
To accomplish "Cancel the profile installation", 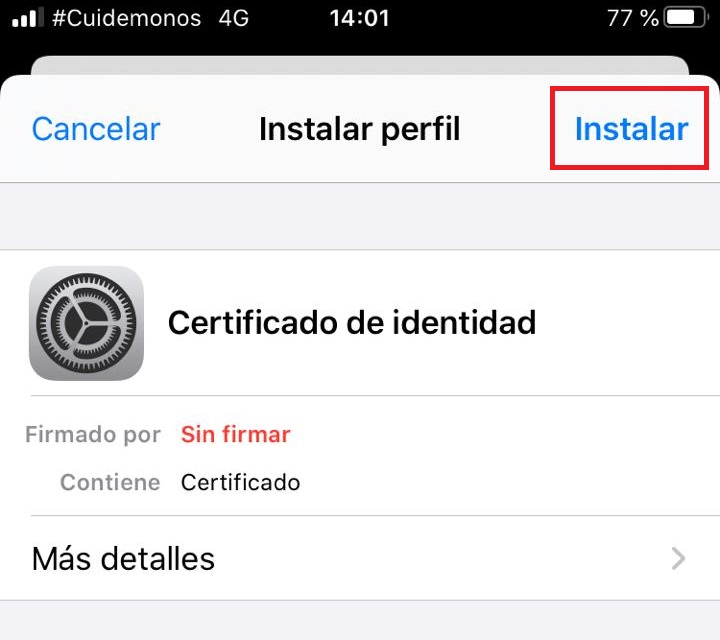I will tap(96, 129).
